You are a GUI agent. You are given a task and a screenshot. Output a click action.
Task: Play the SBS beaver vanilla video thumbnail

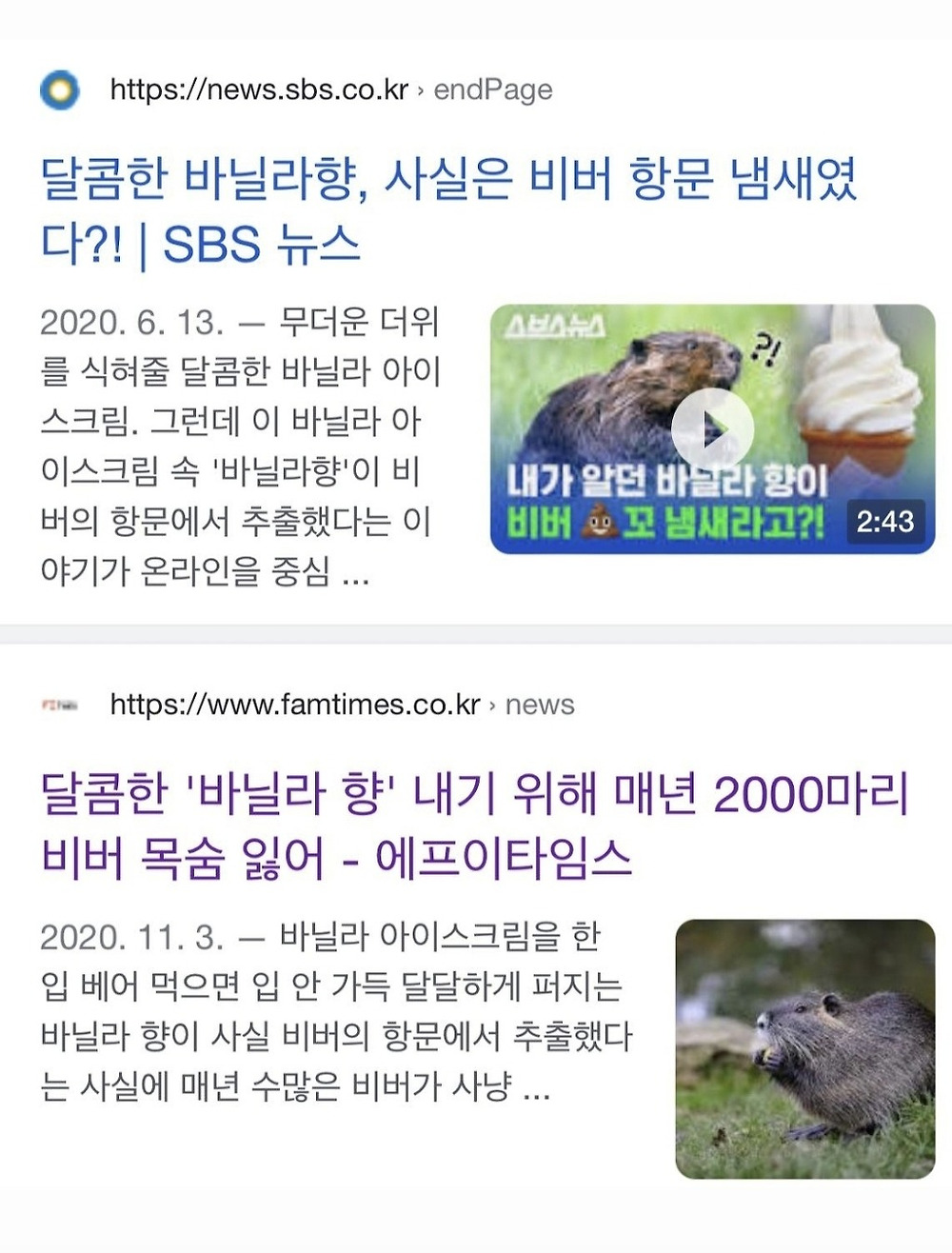tap(712, 429)
